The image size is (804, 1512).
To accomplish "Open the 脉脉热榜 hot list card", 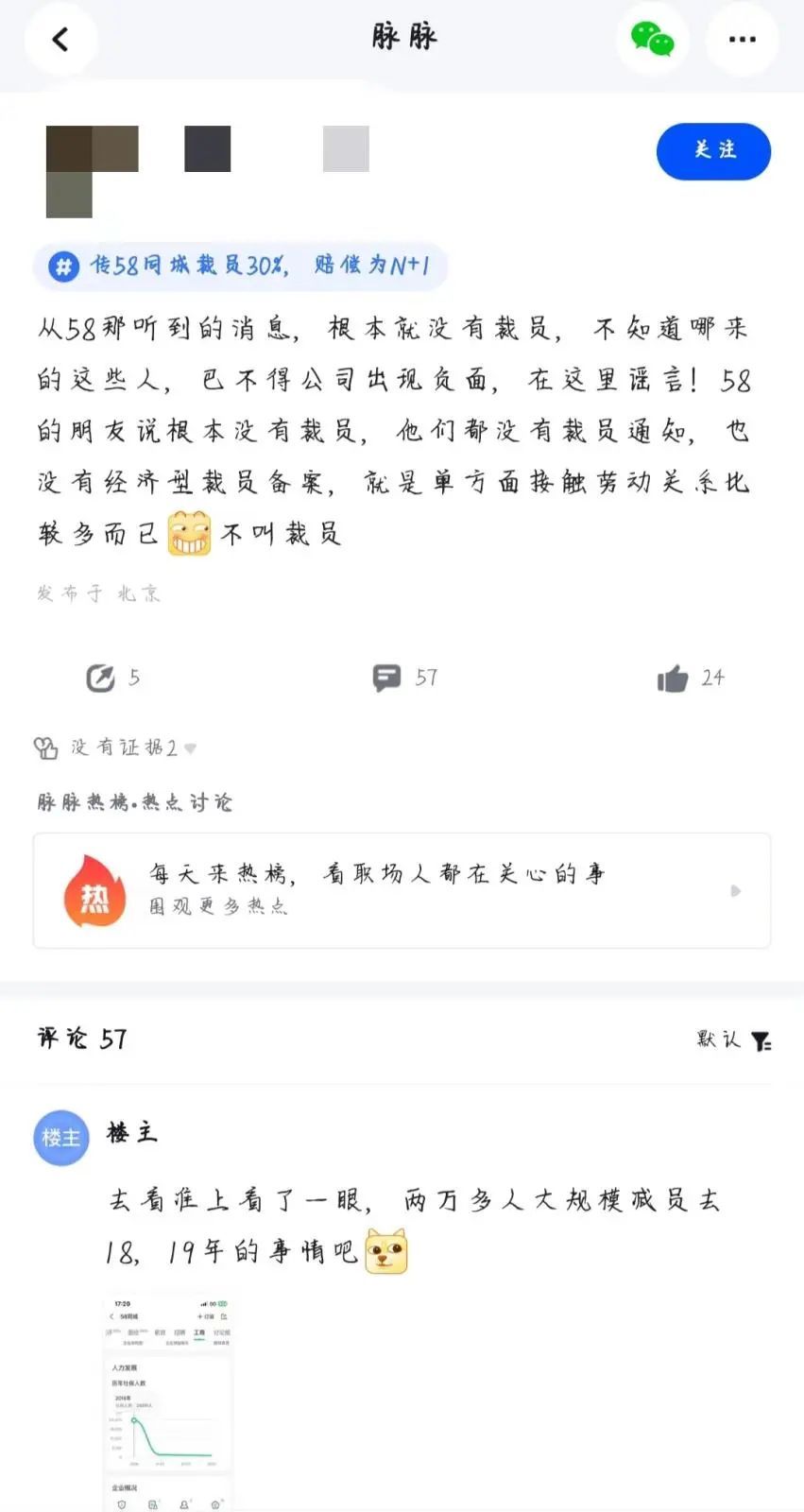I will [402, 890].
